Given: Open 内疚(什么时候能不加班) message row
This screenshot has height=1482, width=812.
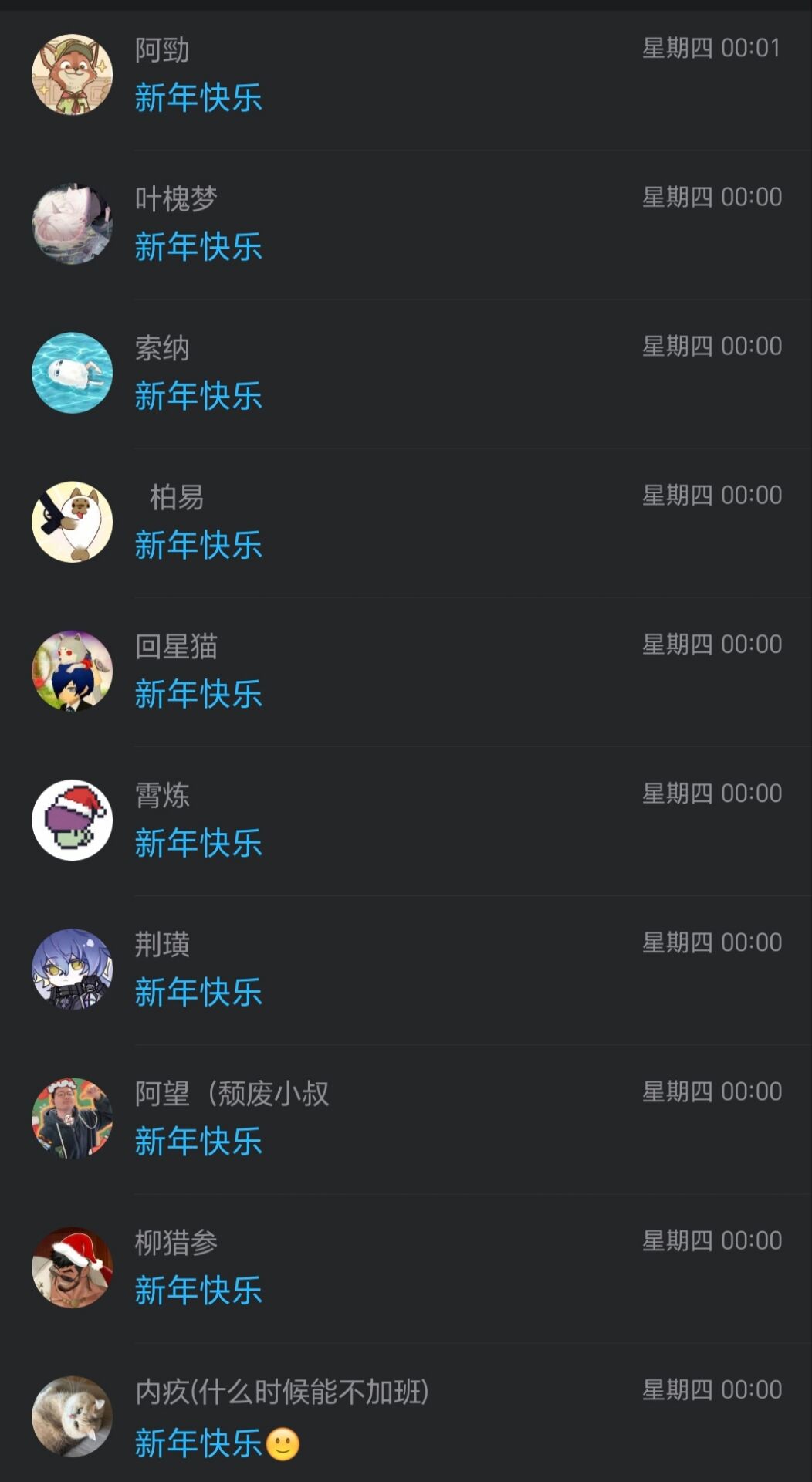Looking at the screenshot, I should 406,1416.
